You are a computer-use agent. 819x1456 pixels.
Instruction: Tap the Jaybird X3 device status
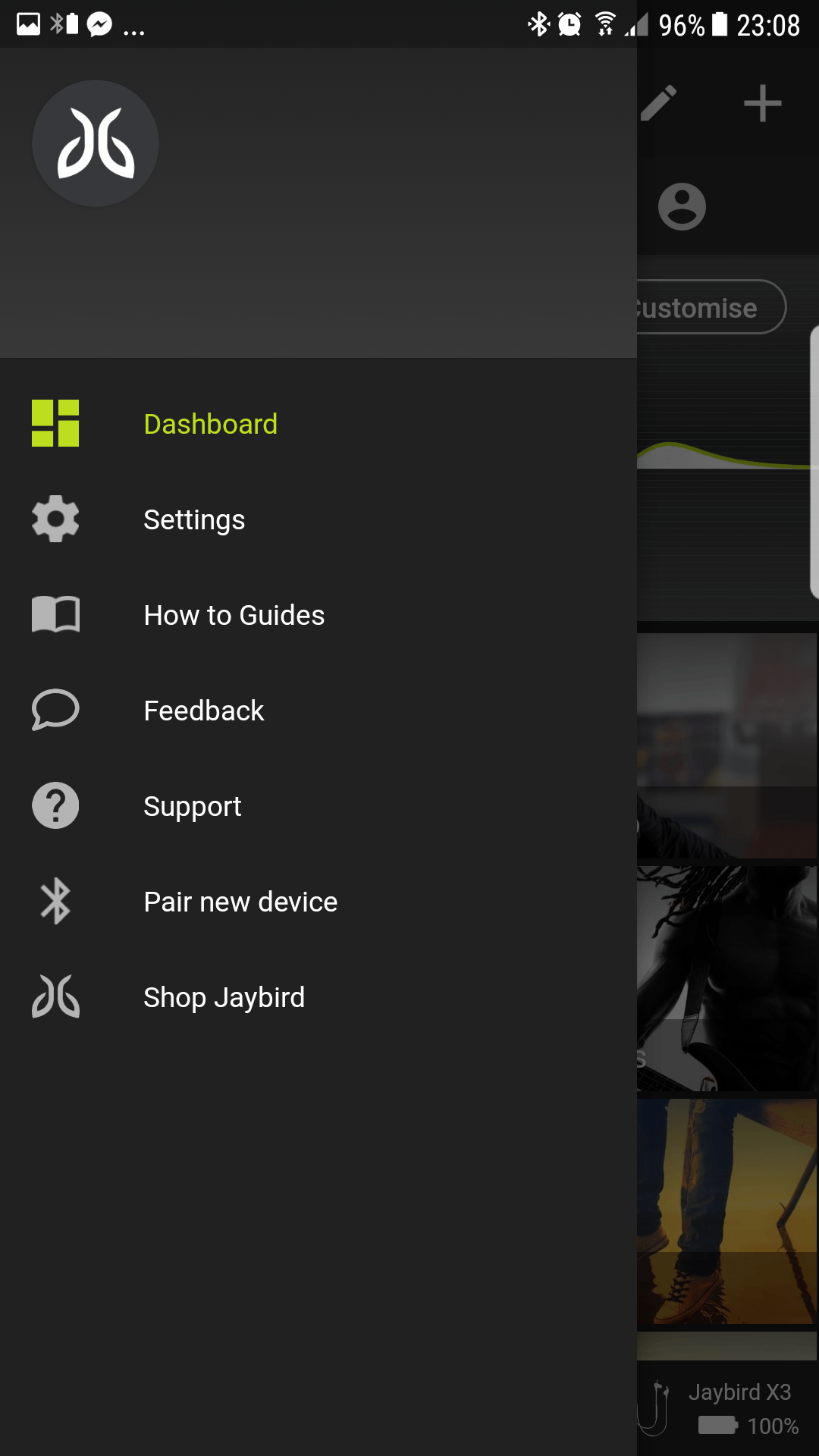click(x=726, y=1408)
